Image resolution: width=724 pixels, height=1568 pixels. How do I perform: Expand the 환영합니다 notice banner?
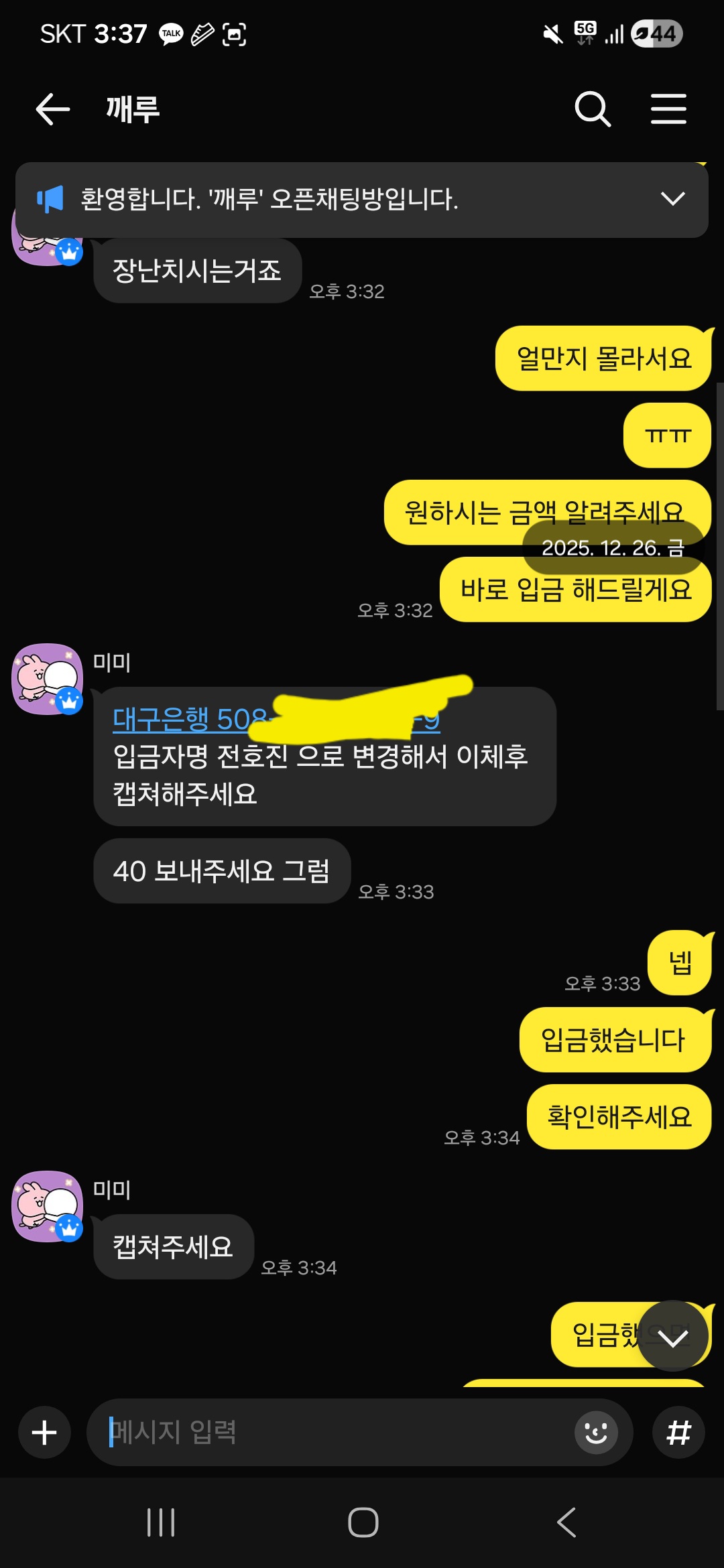tap(672, 199)
